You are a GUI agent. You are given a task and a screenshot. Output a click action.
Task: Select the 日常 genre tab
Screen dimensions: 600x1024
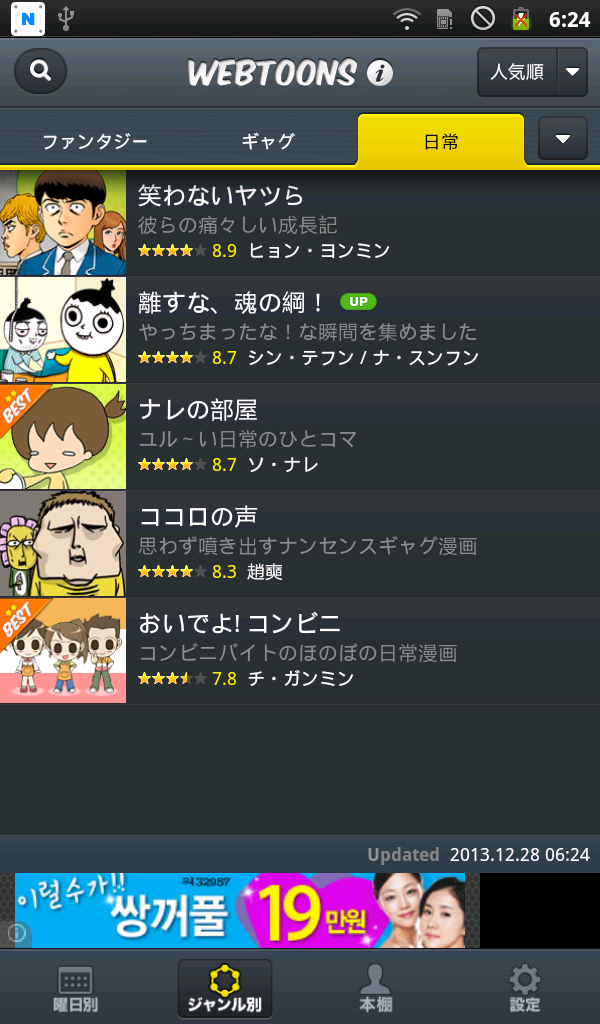click(440, 141)
